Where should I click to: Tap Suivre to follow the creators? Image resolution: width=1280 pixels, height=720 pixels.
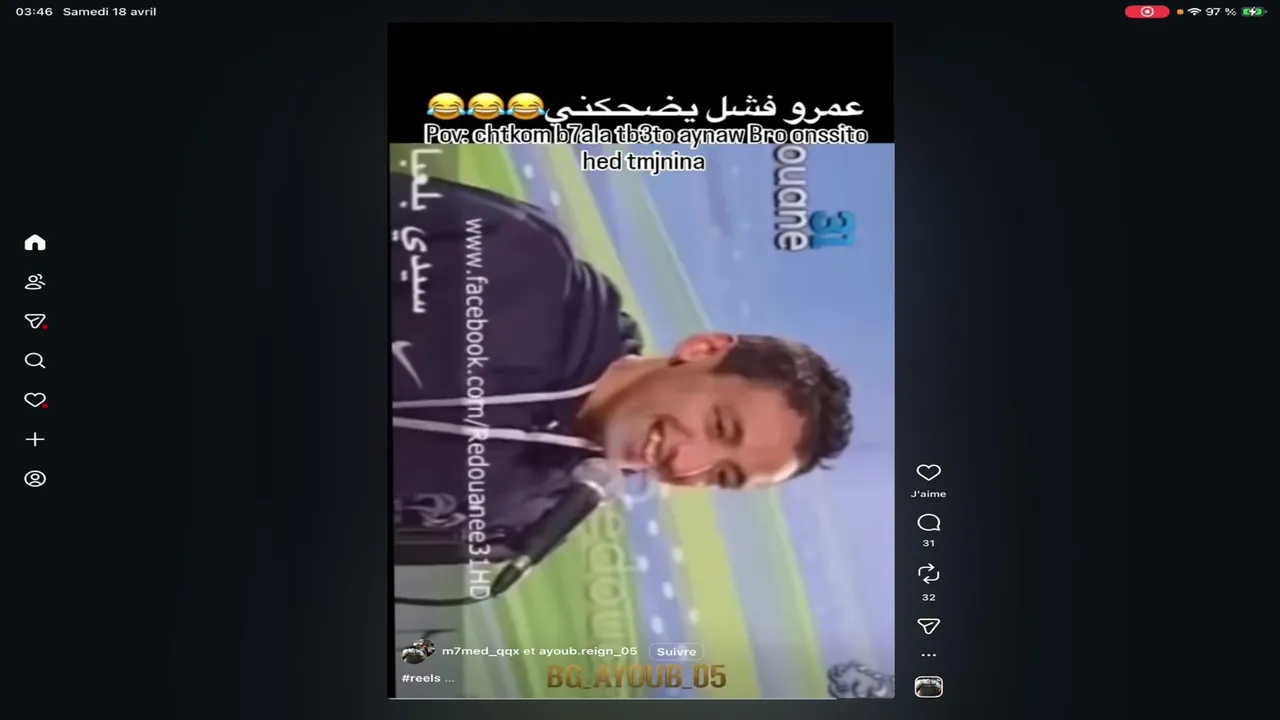675,652
